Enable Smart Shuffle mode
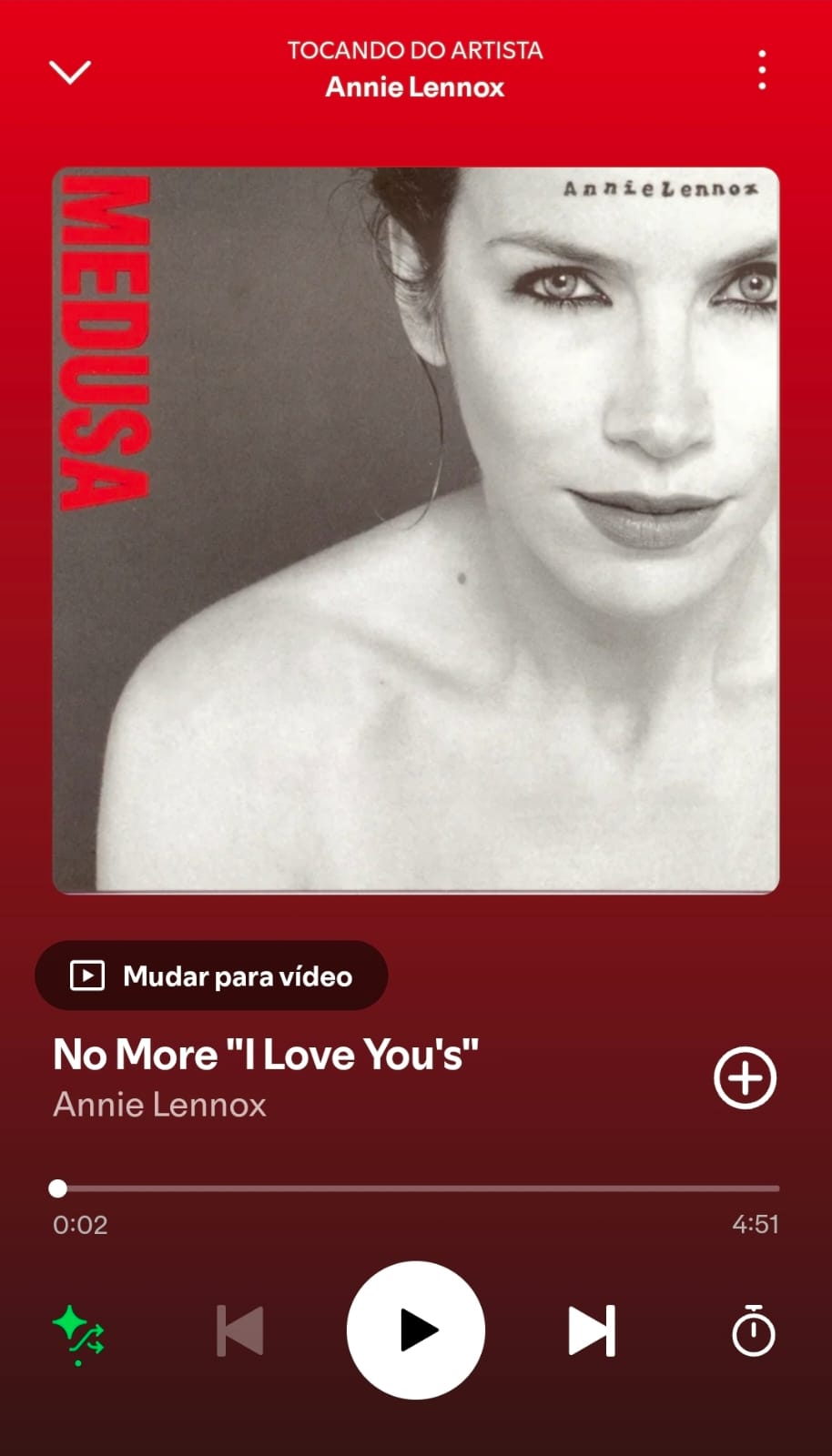Viewport: 832px width, 1456px height. pos(77,1330)
